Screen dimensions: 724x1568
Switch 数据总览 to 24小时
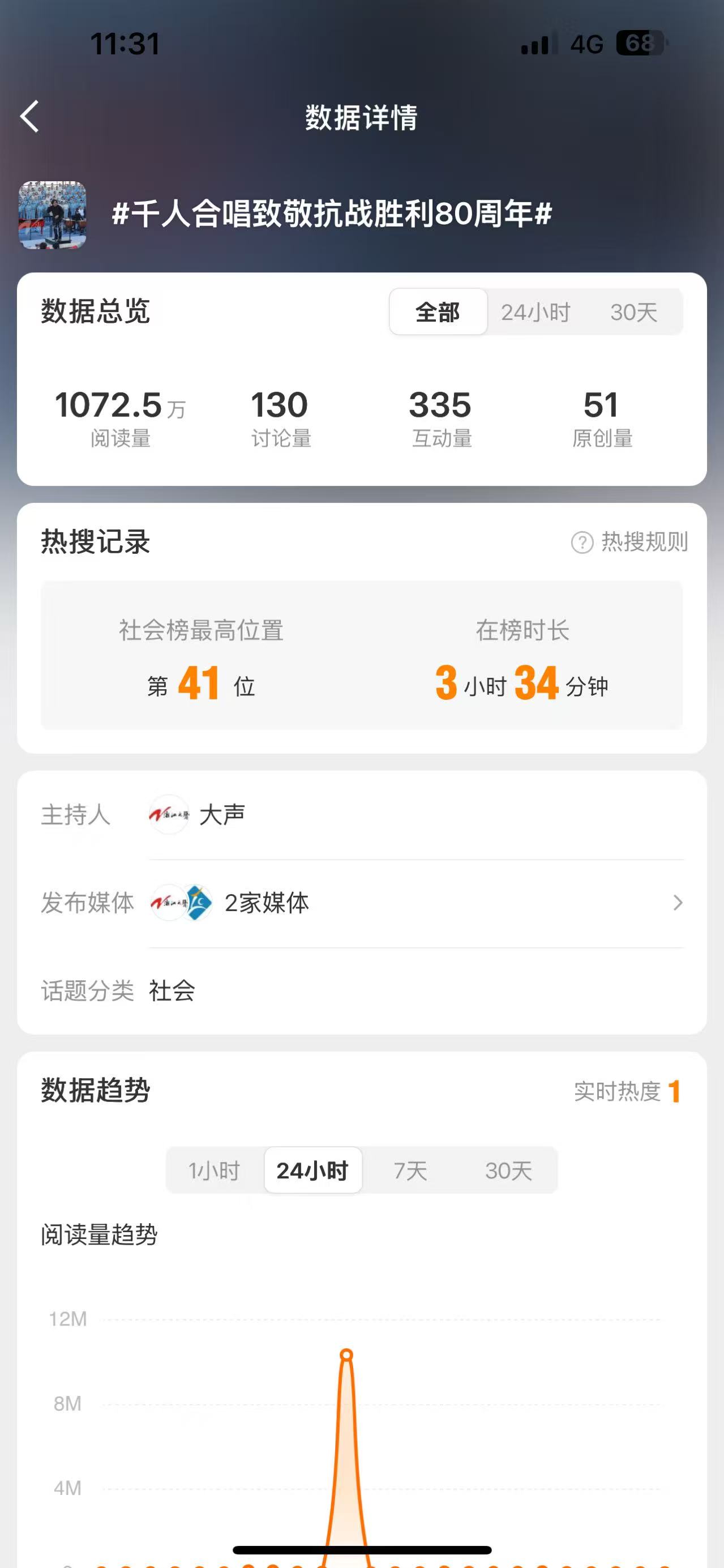[535, 312]
